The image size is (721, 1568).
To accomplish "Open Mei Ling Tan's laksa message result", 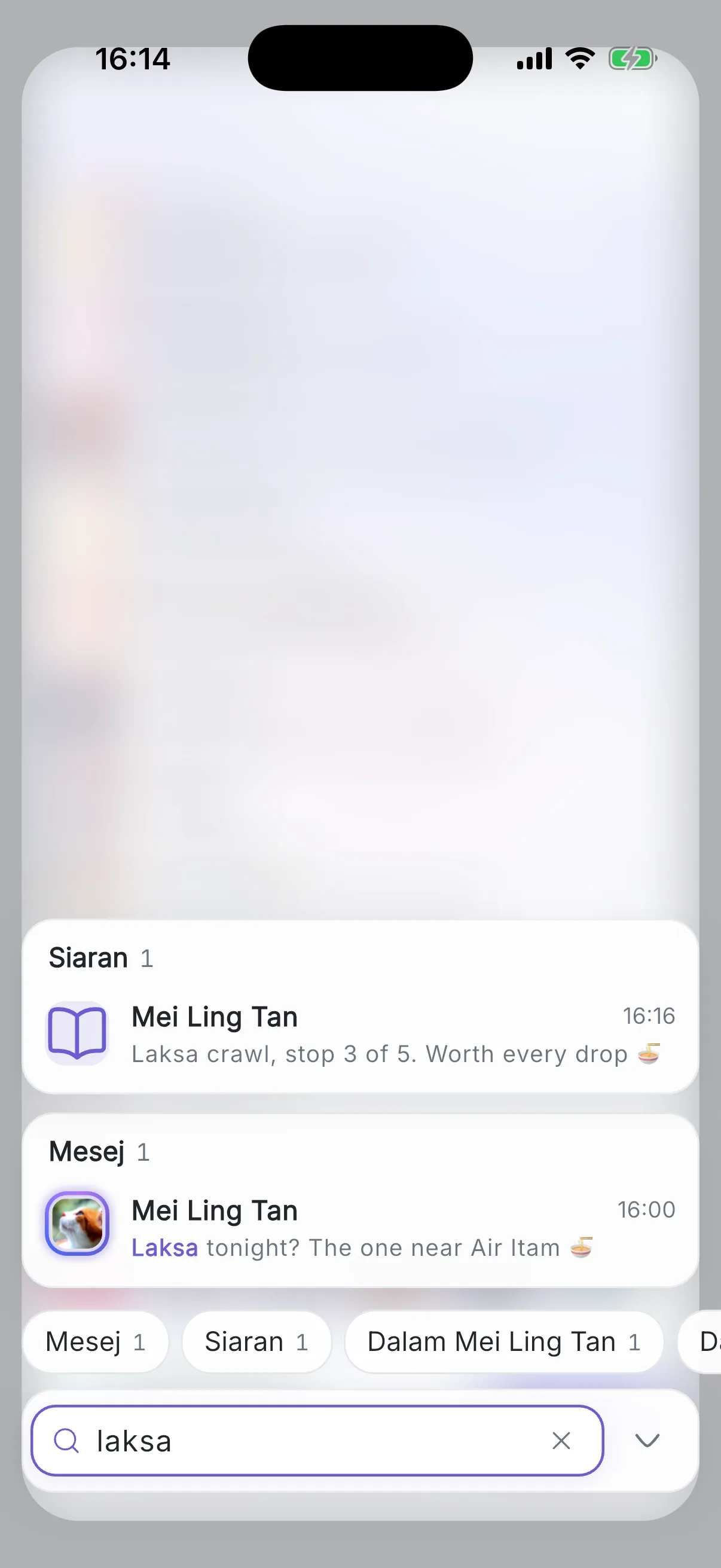I will pos(360,1227).
